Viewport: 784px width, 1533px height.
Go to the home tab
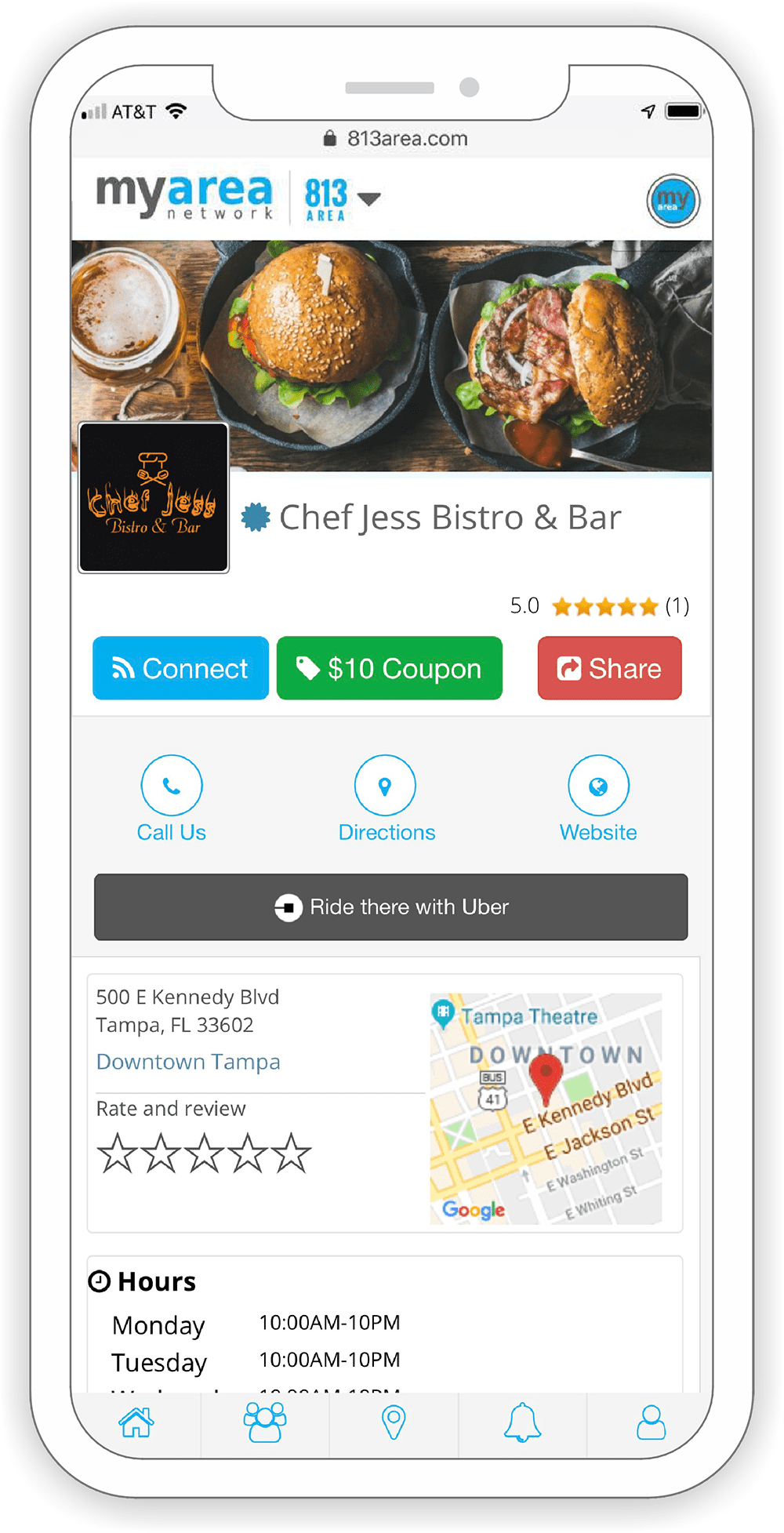tap(136, 1422)
